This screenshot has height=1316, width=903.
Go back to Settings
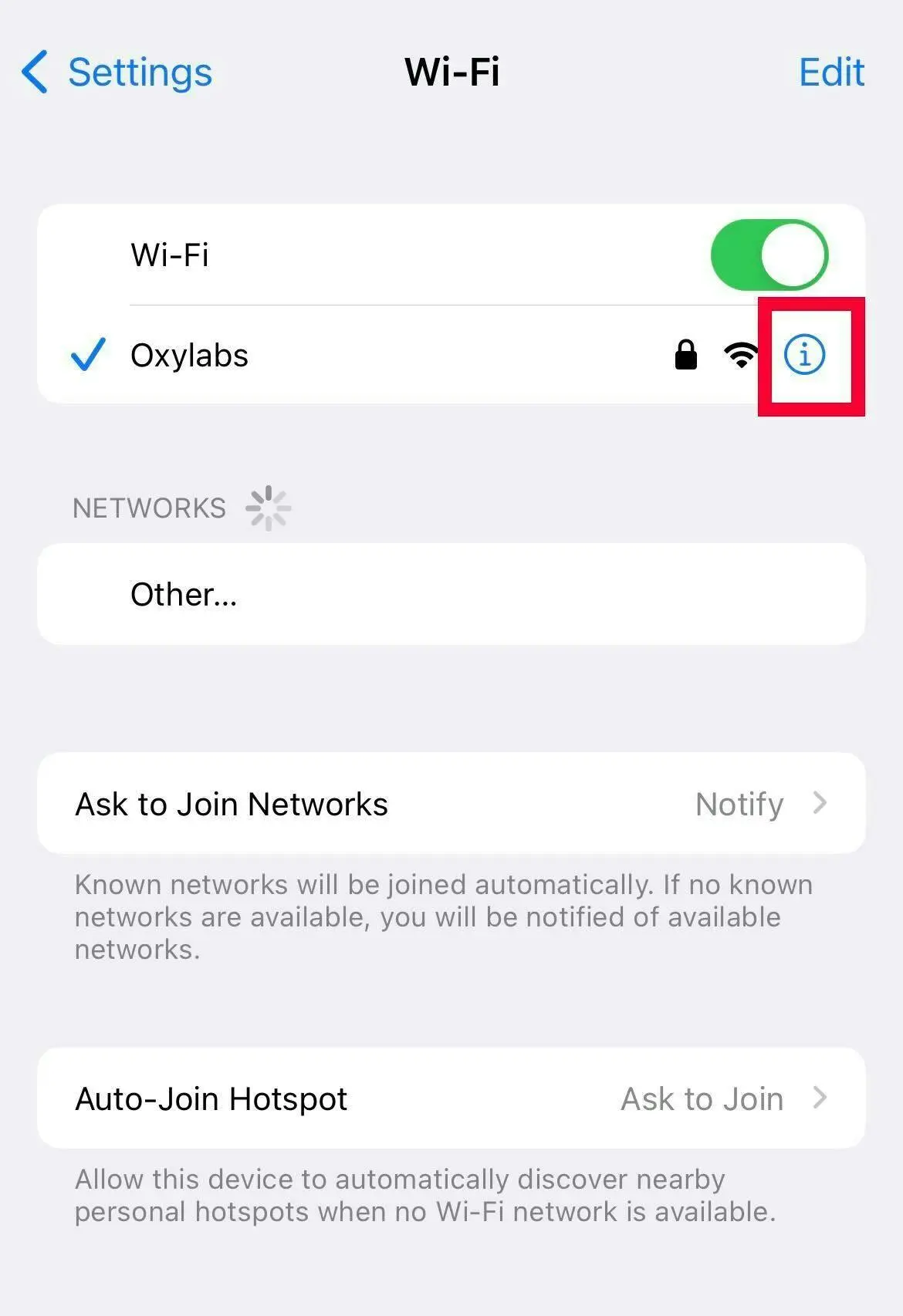tap(117, 73)
